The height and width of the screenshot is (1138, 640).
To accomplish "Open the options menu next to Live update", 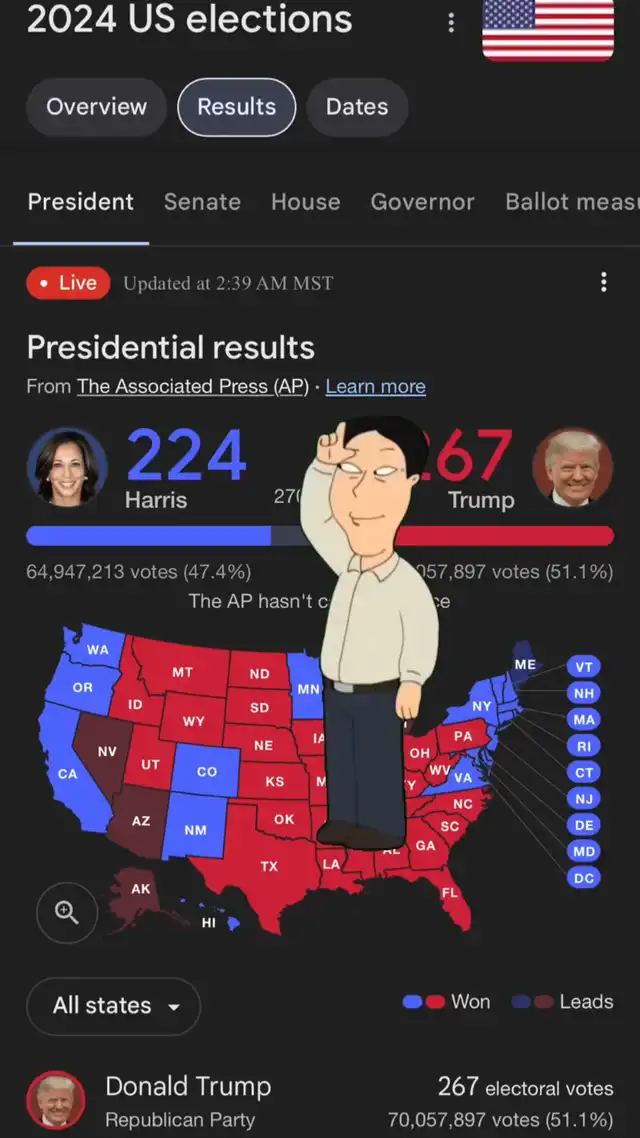I will [x=603, y=282].
